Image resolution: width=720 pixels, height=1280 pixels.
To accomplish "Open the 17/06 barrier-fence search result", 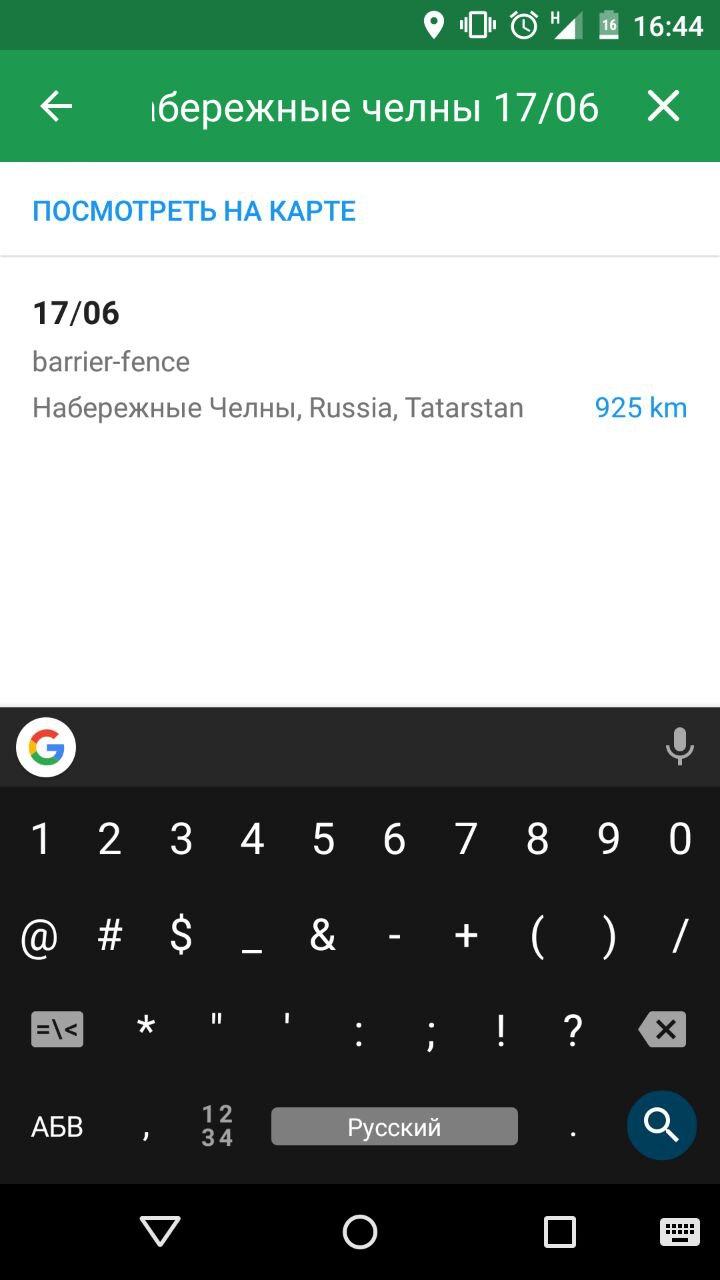I will tap(360, 360).
